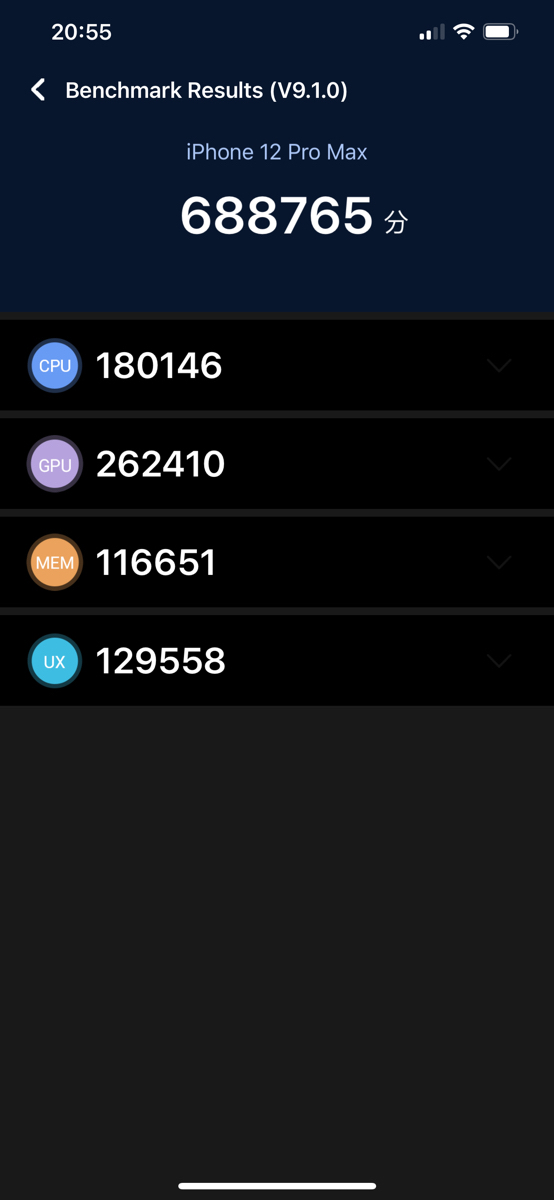Image resolution: width=554 pixels, height=1200 pixels.
Task: Expand the GPU score details
Action: 277,464
